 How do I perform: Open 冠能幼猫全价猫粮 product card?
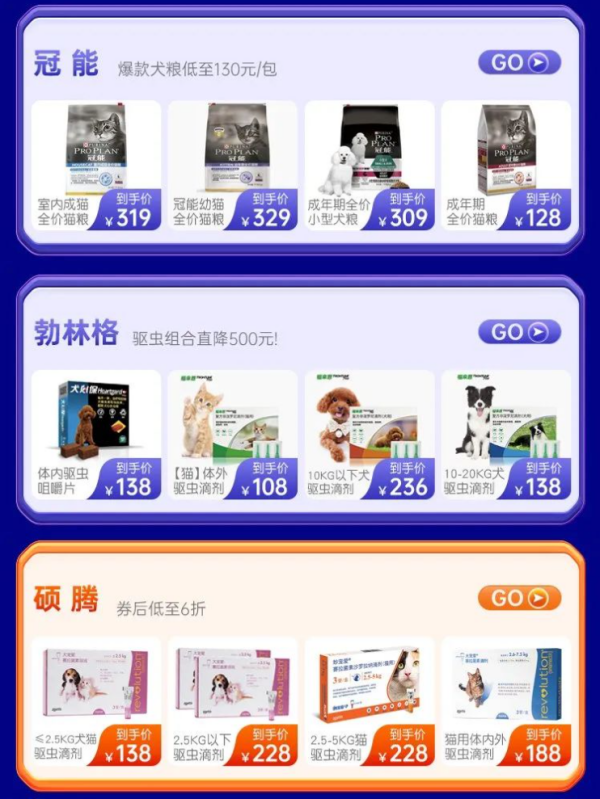point(232,165)
